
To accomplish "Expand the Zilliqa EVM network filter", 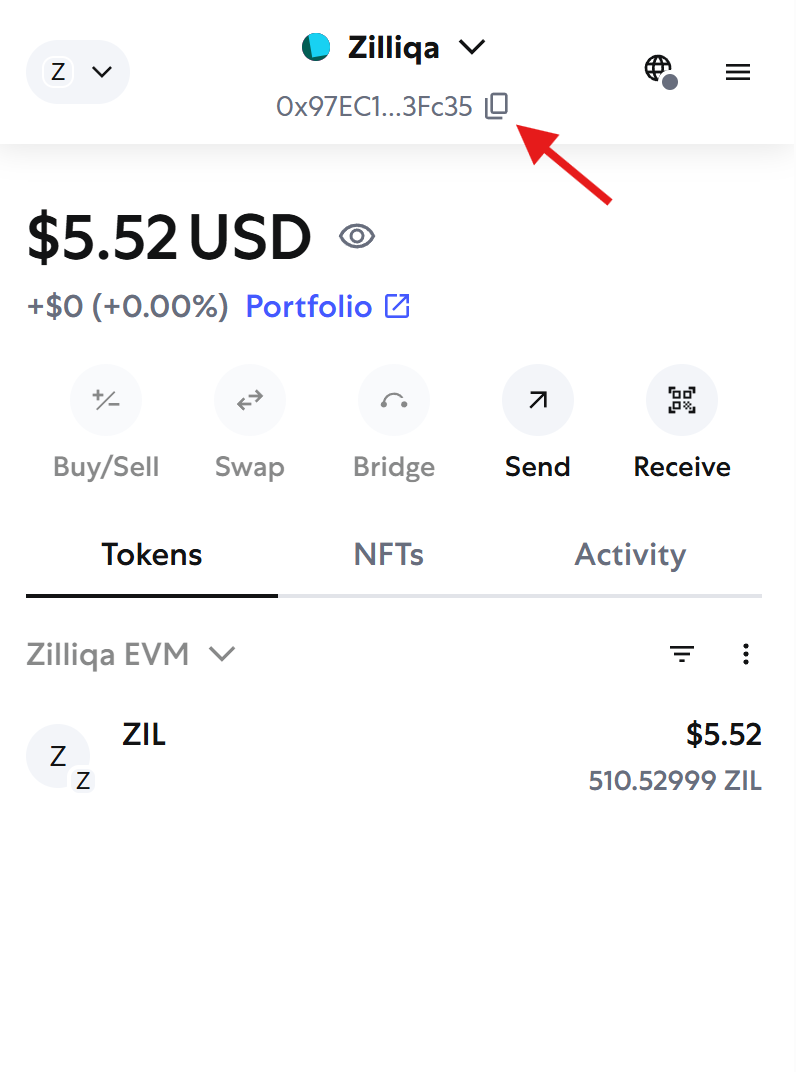I will [131, 654].
